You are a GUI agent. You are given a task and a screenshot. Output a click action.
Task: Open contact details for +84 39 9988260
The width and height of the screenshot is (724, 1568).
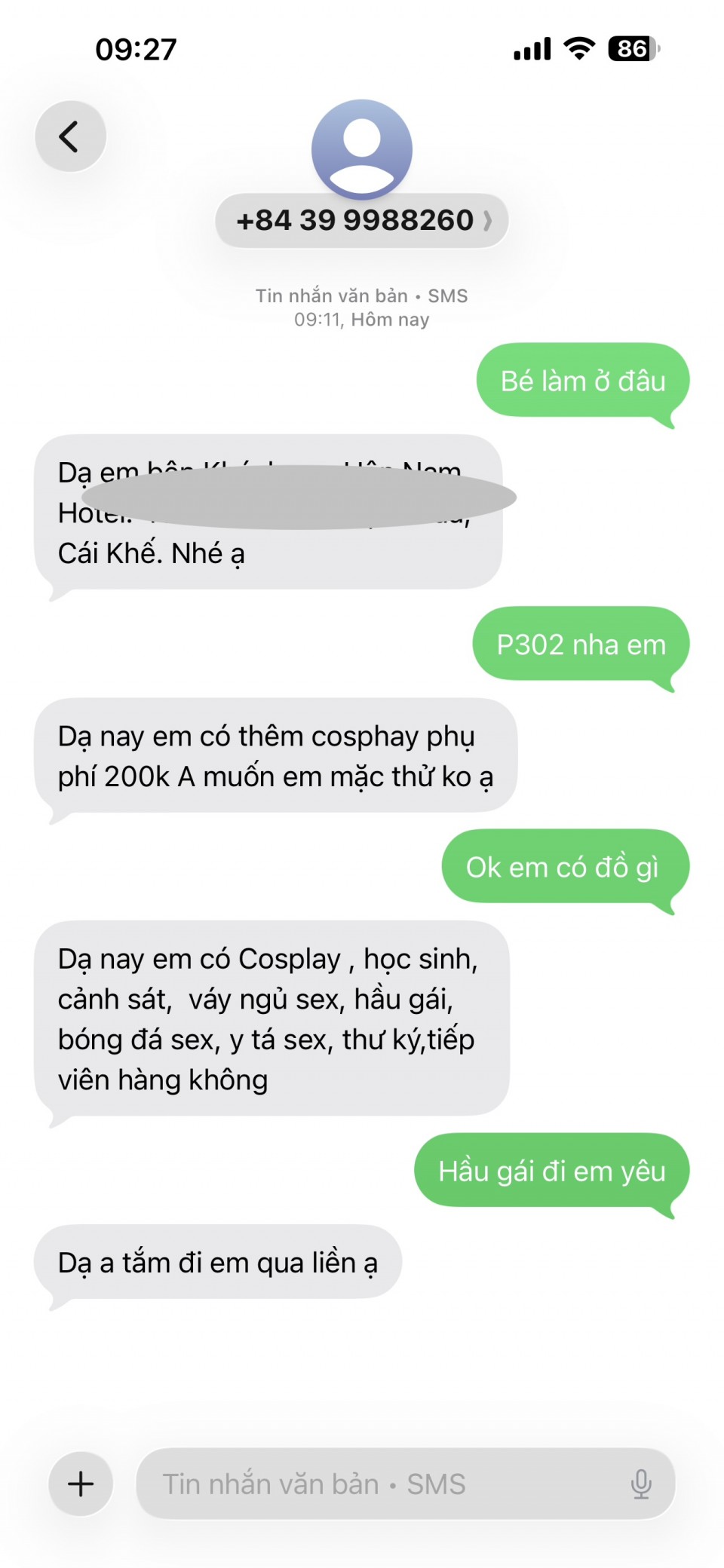pos(361,220)
